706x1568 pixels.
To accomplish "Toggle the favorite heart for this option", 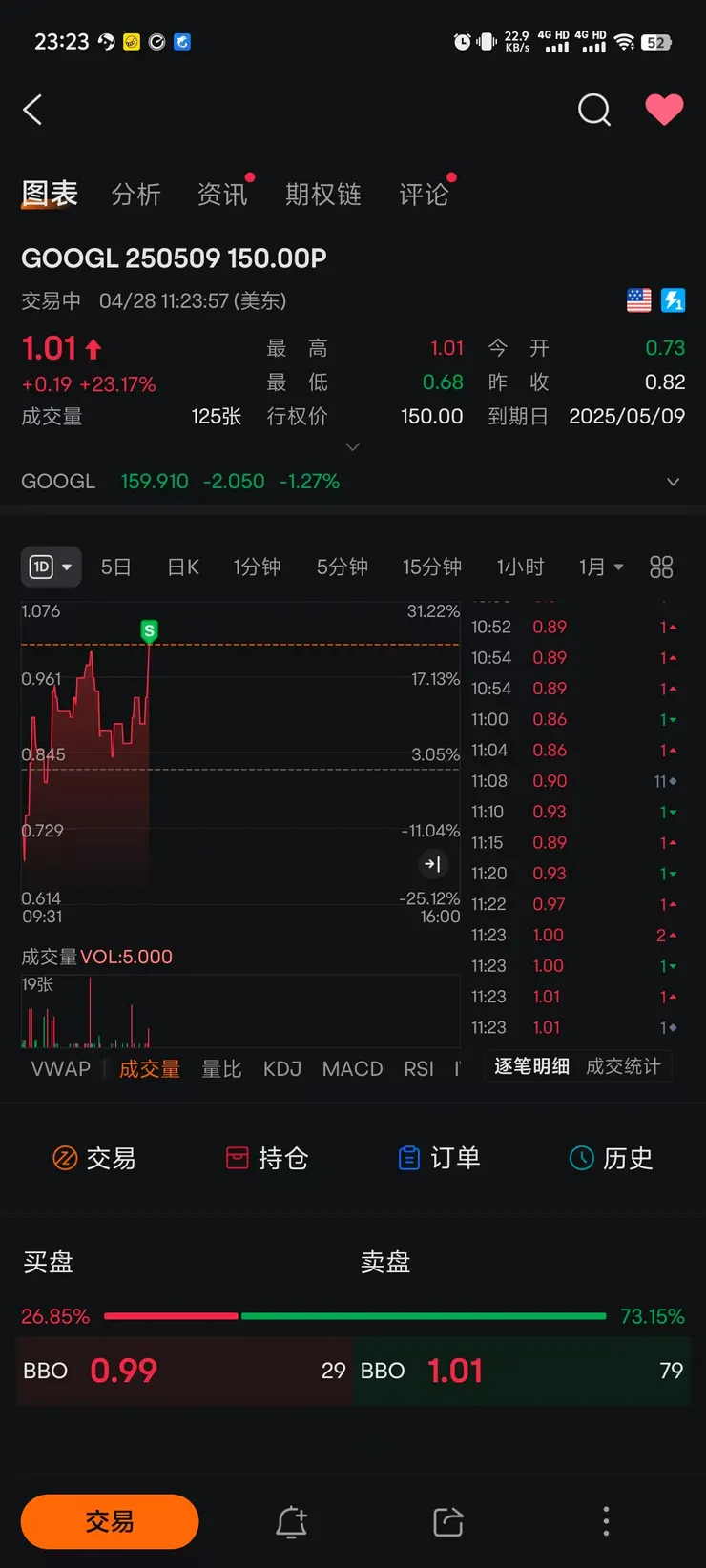I will 664,110.
